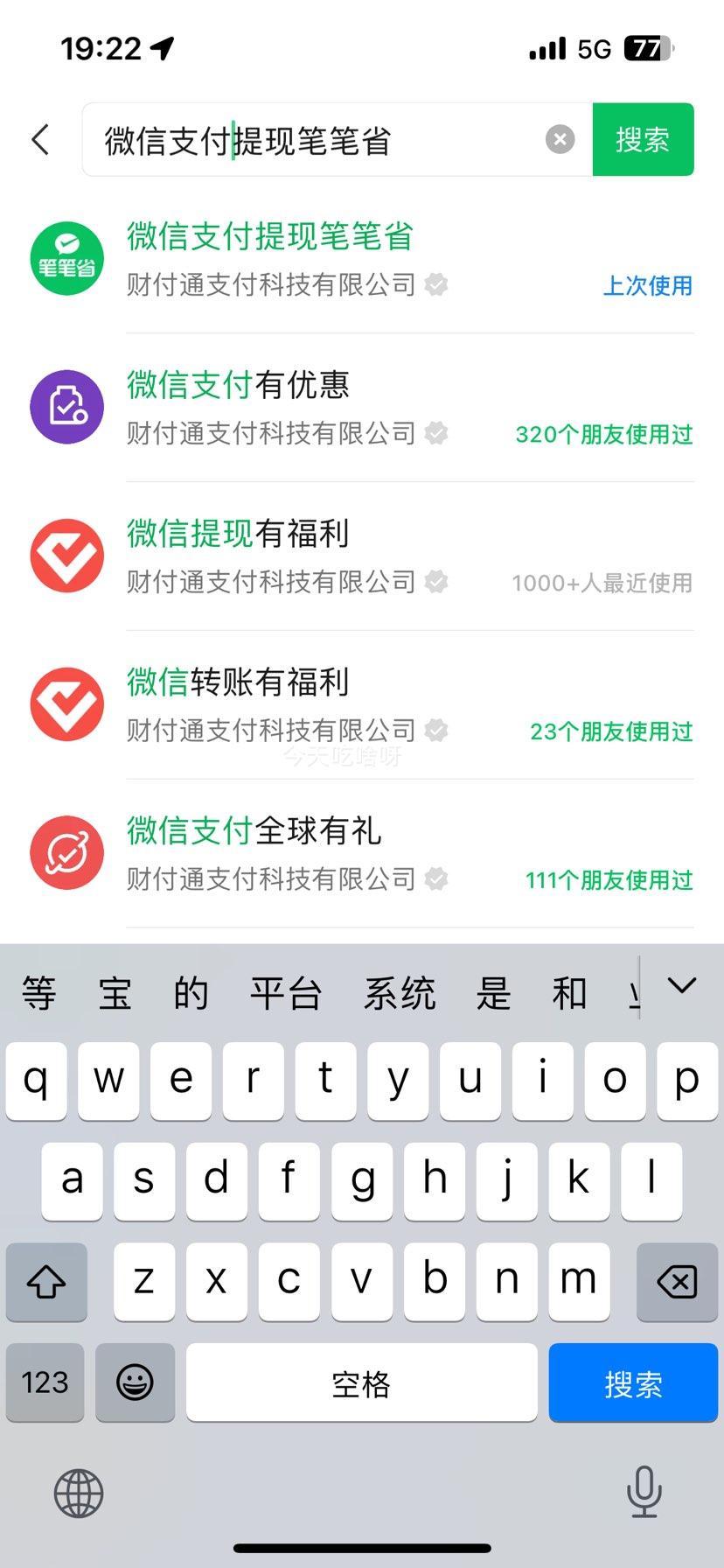The height and width of the screenshot is (1568, 724).
Task: Go back using the top-left arrow
Action: [x=40, y=139]
